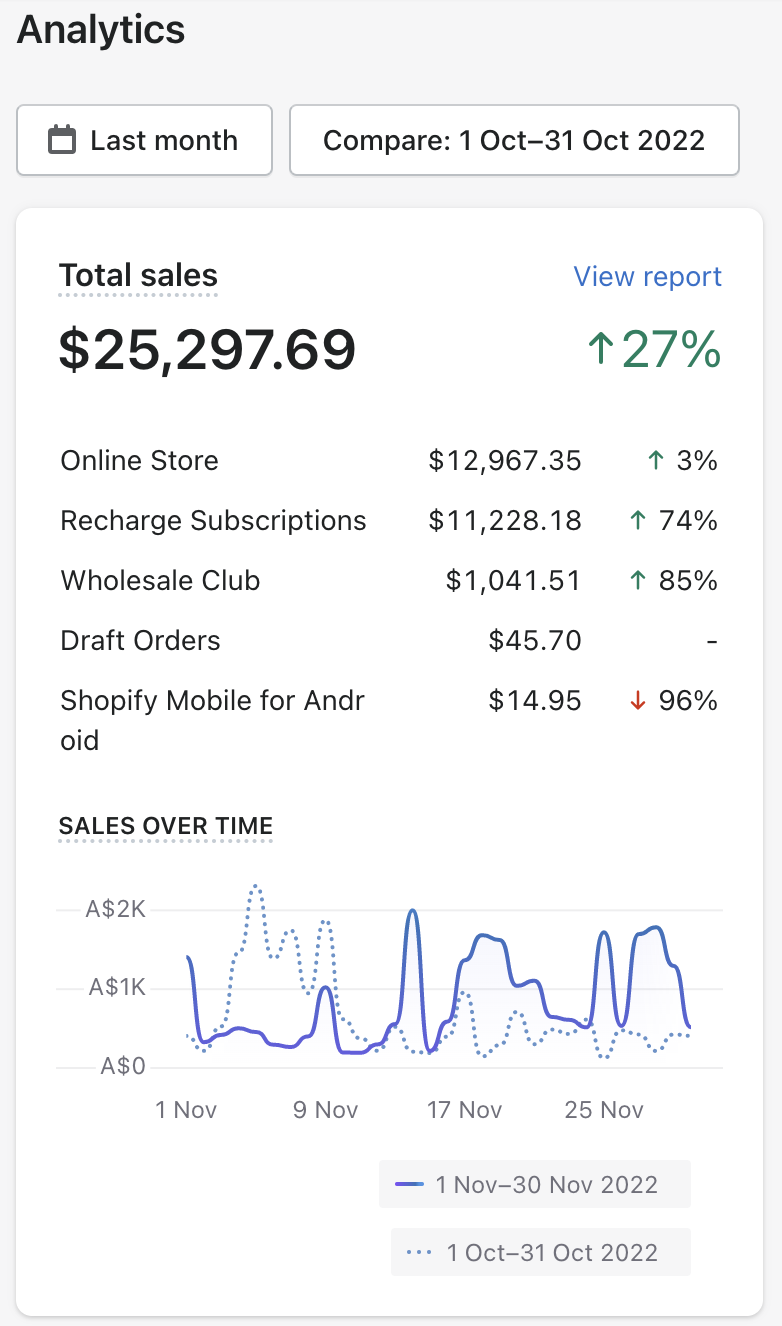Tap the underlined Sales over time label
This screenshot has height=1326, width=782.
(166, 826)
